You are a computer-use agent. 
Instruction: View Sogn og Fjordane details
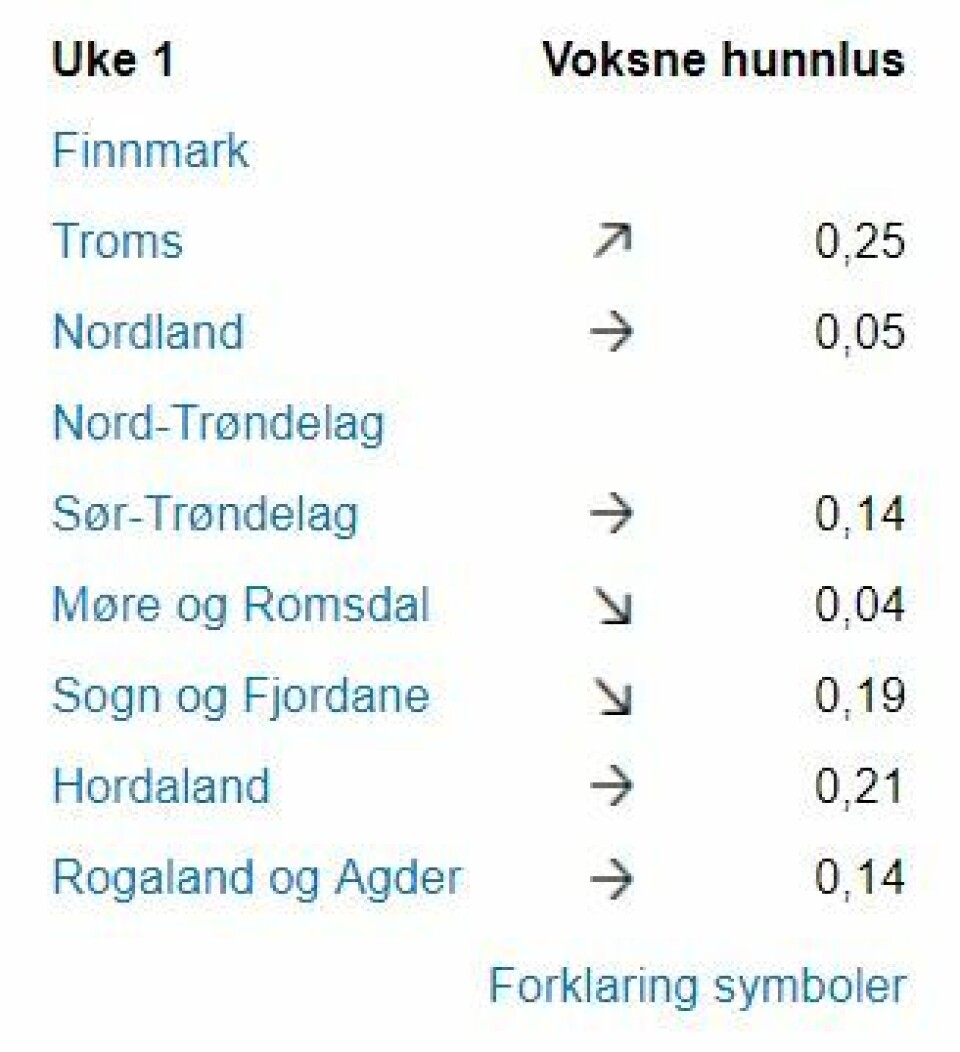click(240, 696)
